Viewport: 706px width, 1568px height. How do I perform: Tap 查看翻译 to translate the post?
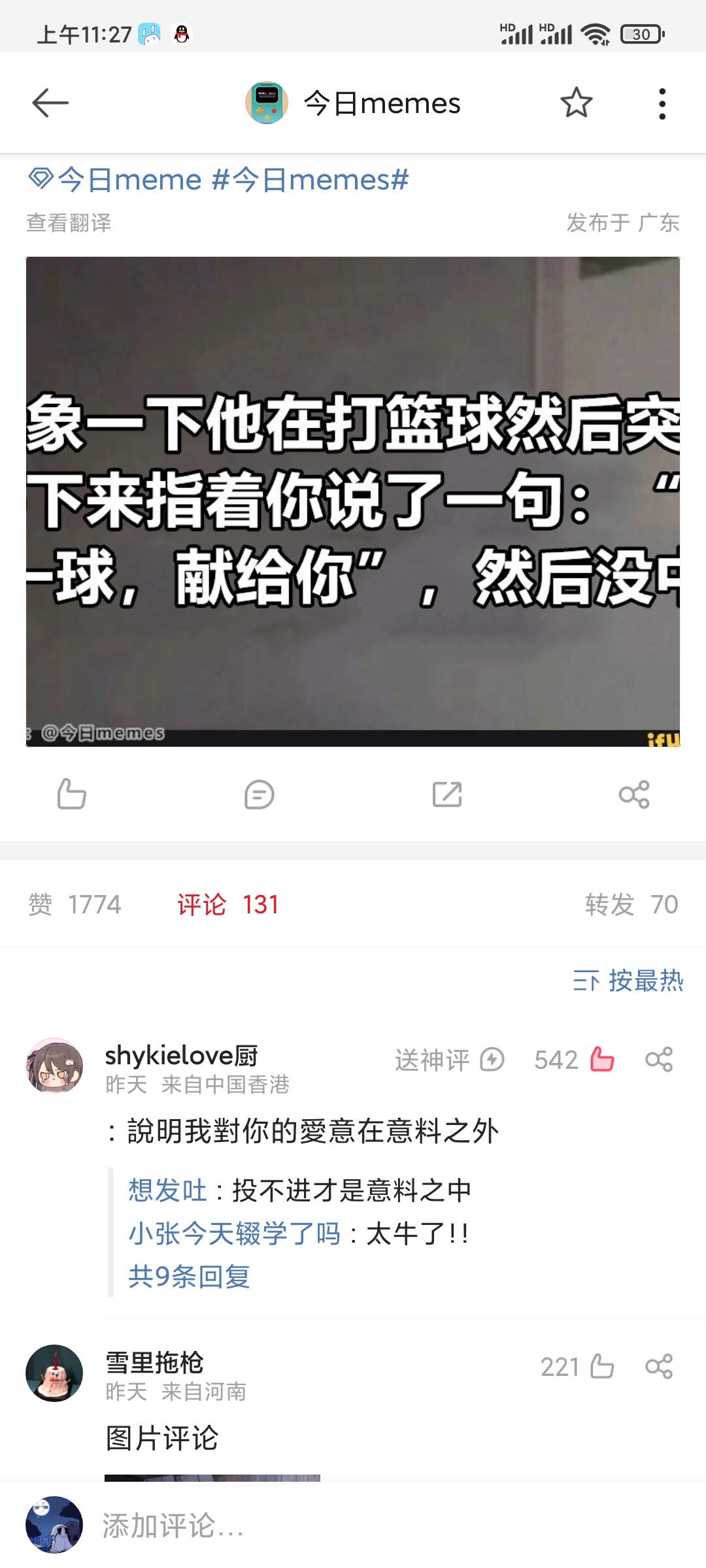69,223
